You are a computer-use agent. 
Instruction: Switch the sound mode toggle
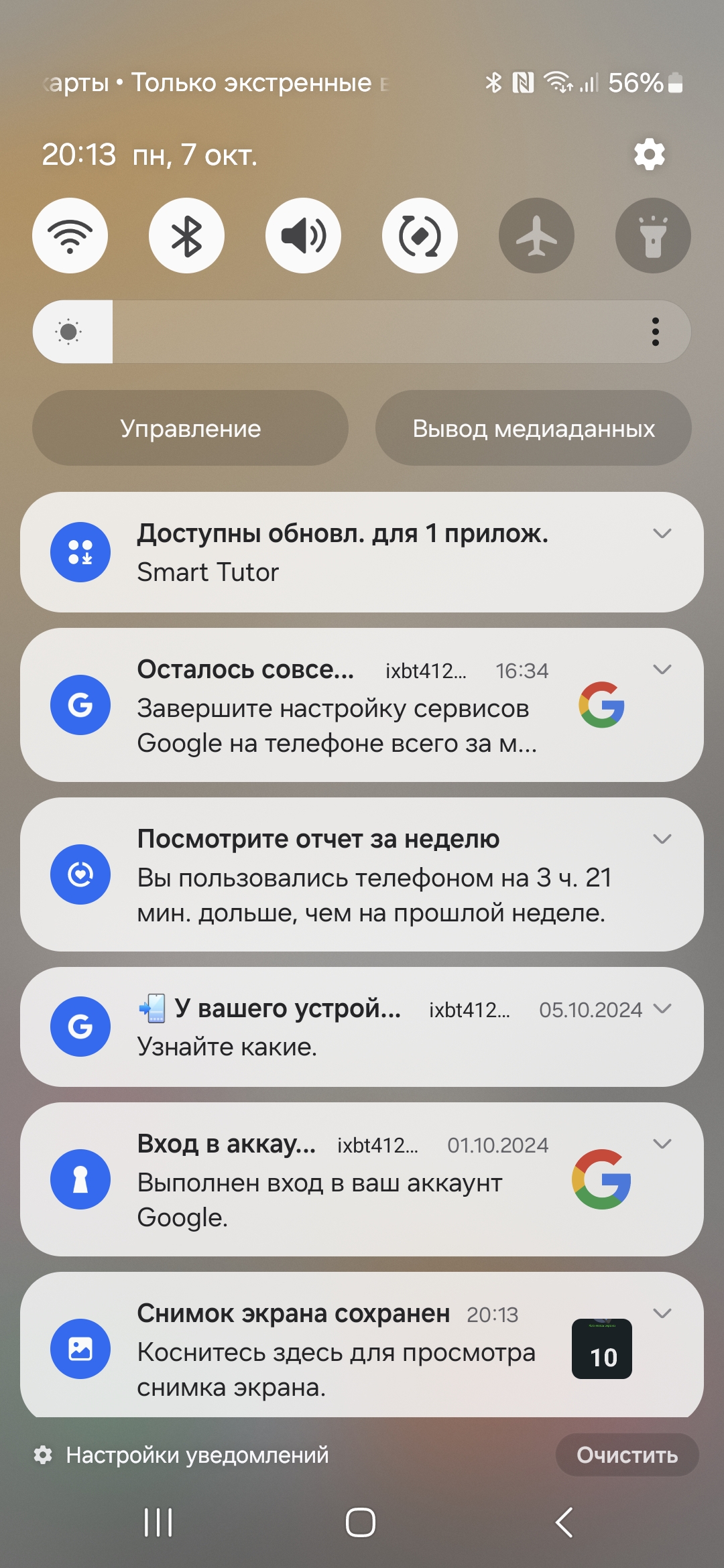pyautogui.click(x=303, y=235)
